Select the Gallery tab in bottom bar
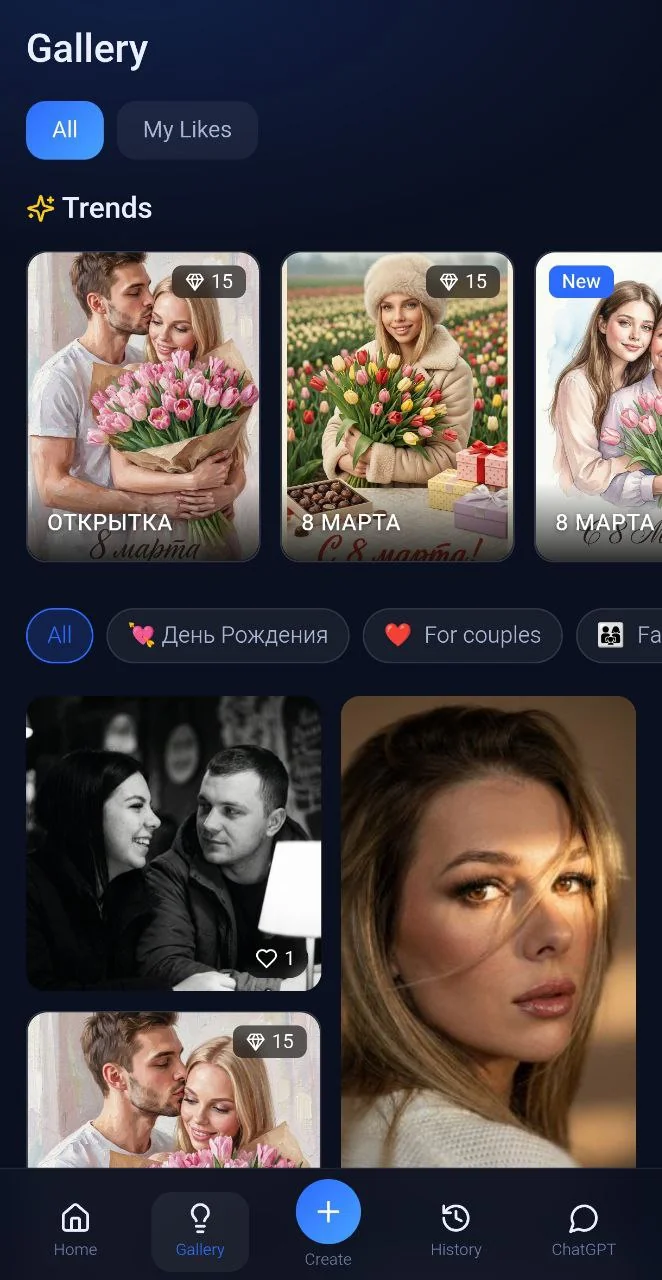The height and width of the screenshot is (1280, 662). coord(200,1231)
